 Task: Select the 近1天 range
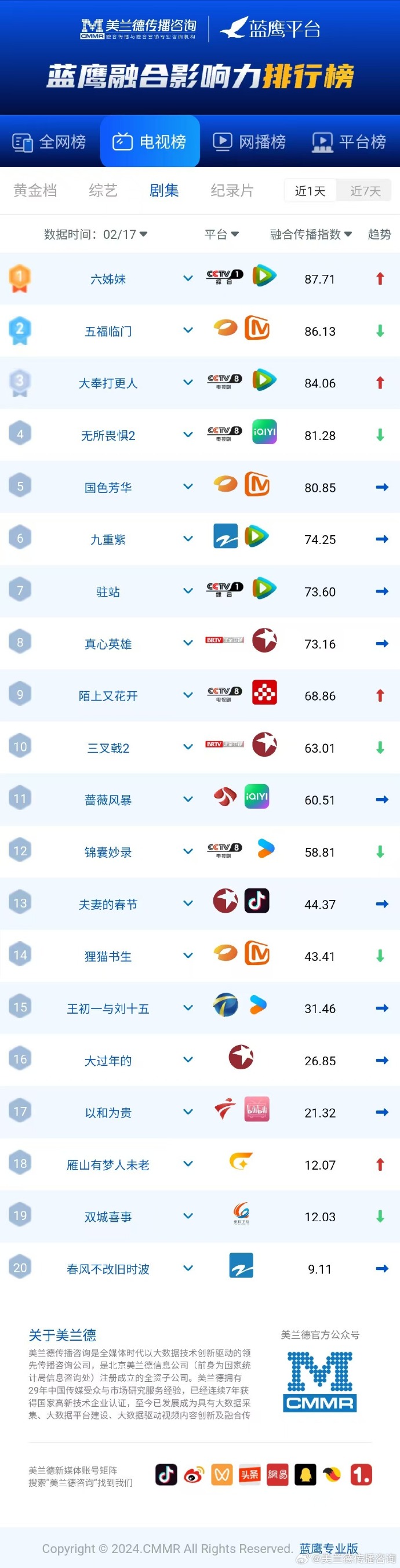[310, 191]
